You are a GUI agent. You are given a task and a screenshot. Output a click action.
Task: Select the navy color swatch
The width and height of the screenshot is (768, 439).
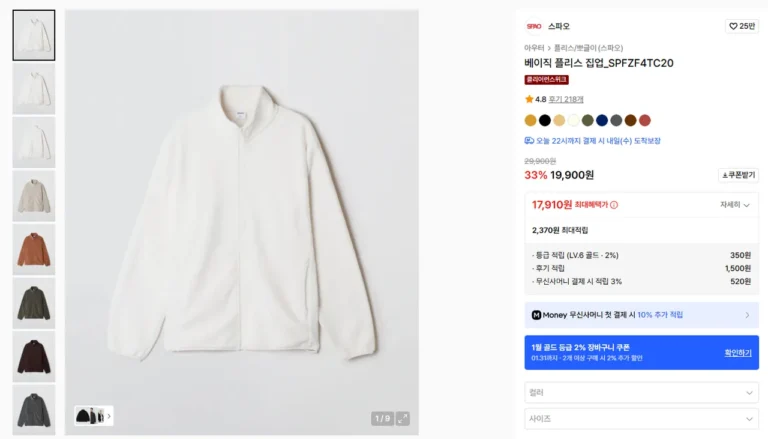pos(602,120)
